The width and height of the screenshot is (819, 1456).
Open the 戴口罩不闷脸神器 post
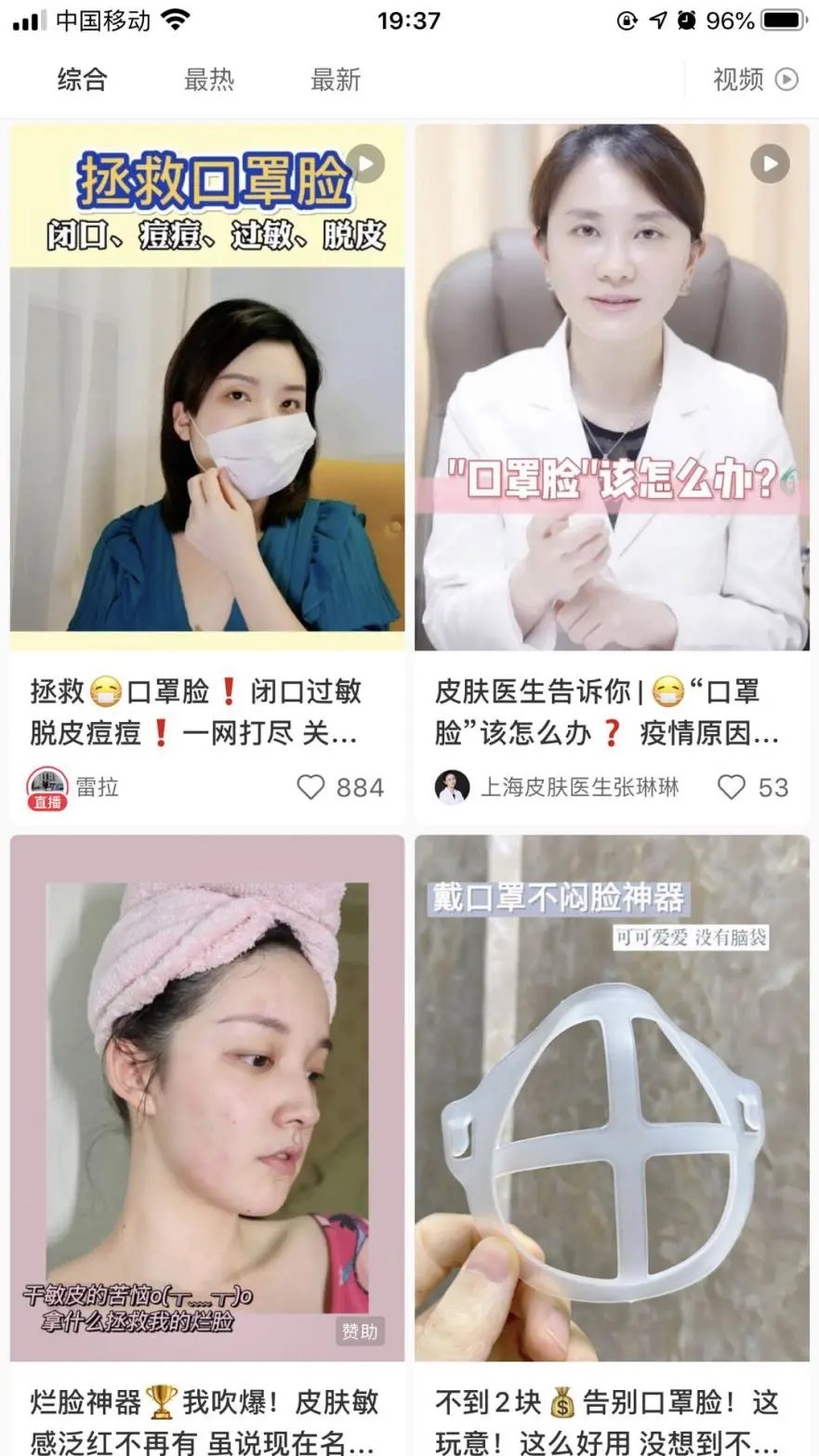tap(612, 1096)
